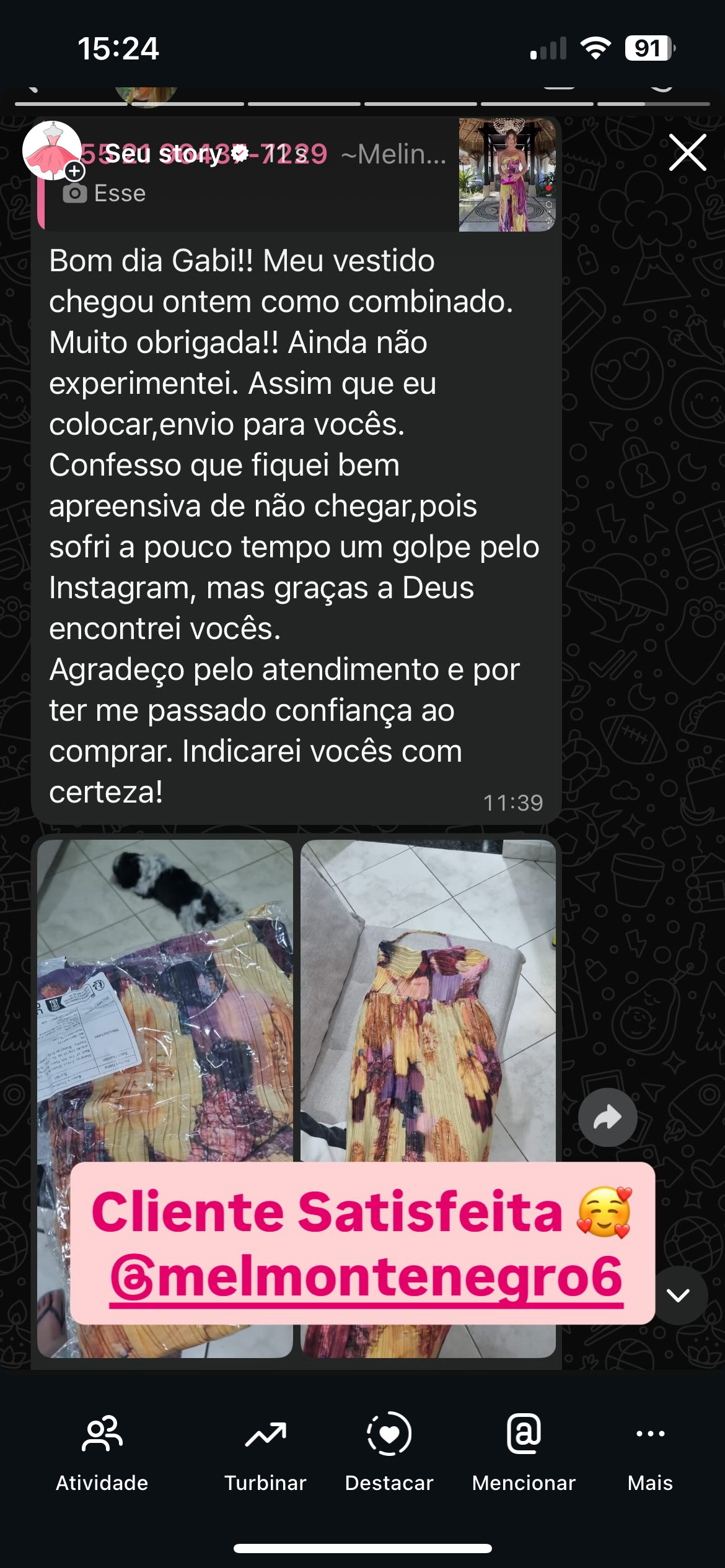The height and width of the screenshot is (1568, 725).
Task: Close the story viewer
Action: tap(687, 152)
